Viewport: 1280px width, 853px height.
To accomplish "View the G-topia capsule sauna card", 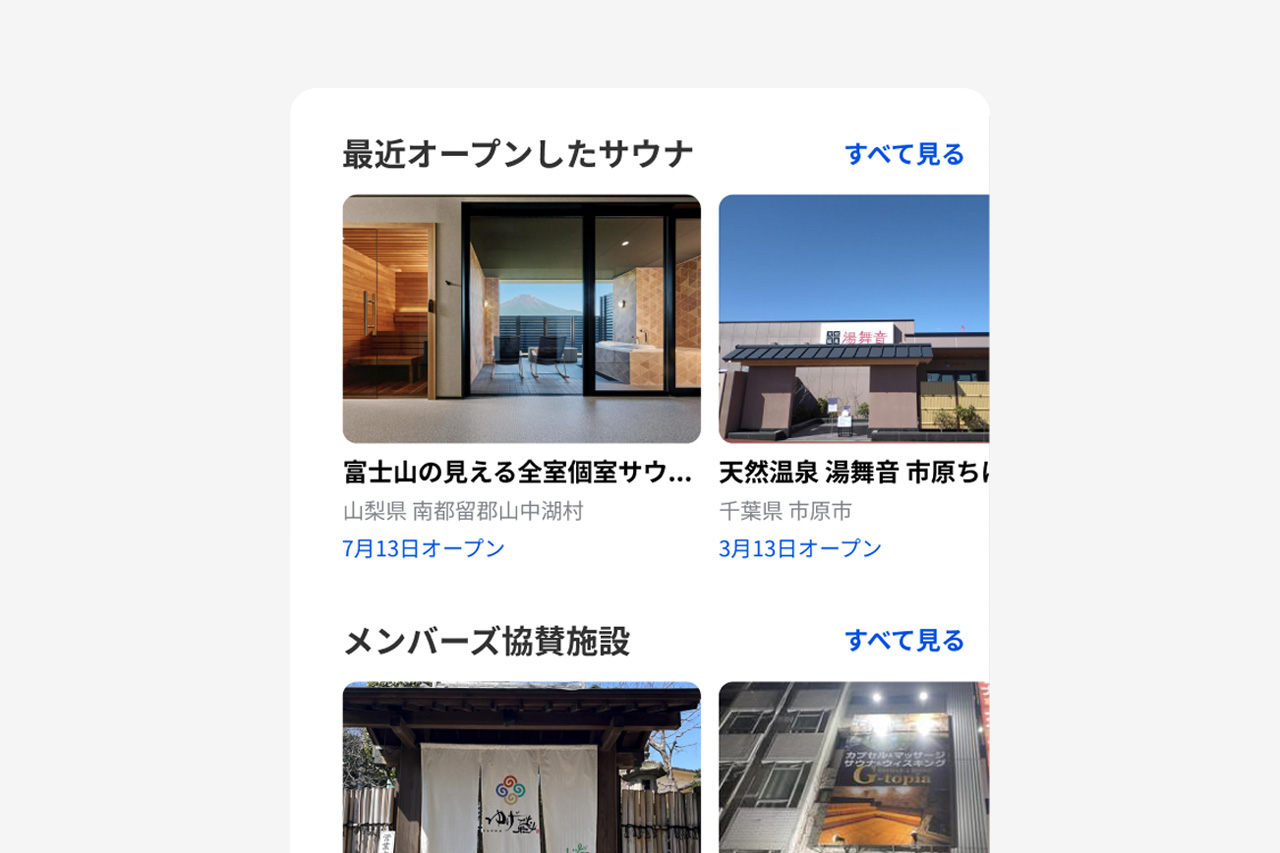I will (x=853, y=767).
